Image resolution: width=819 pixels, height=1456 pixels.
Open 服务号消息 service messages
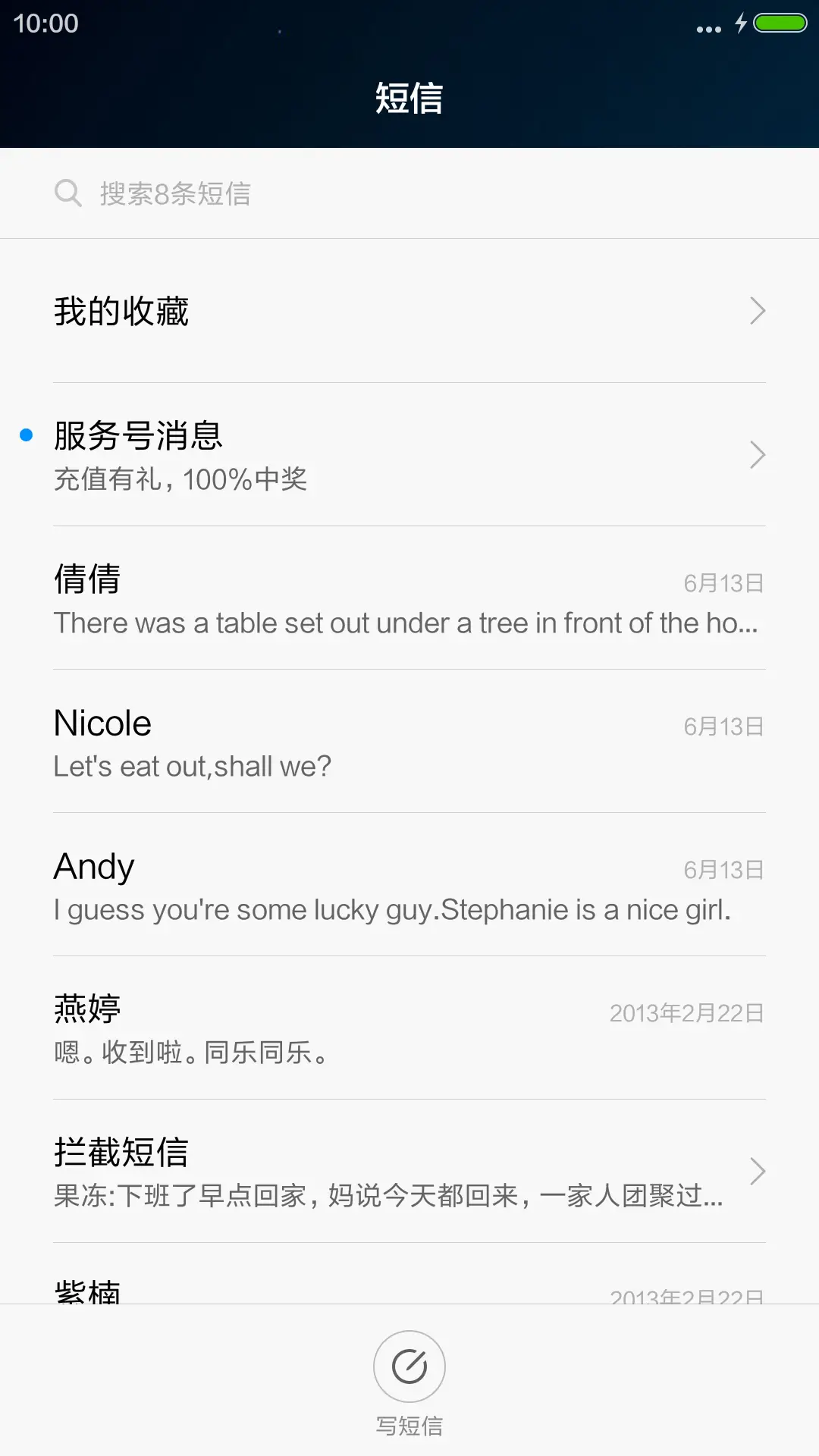click(x=409, y=455)
